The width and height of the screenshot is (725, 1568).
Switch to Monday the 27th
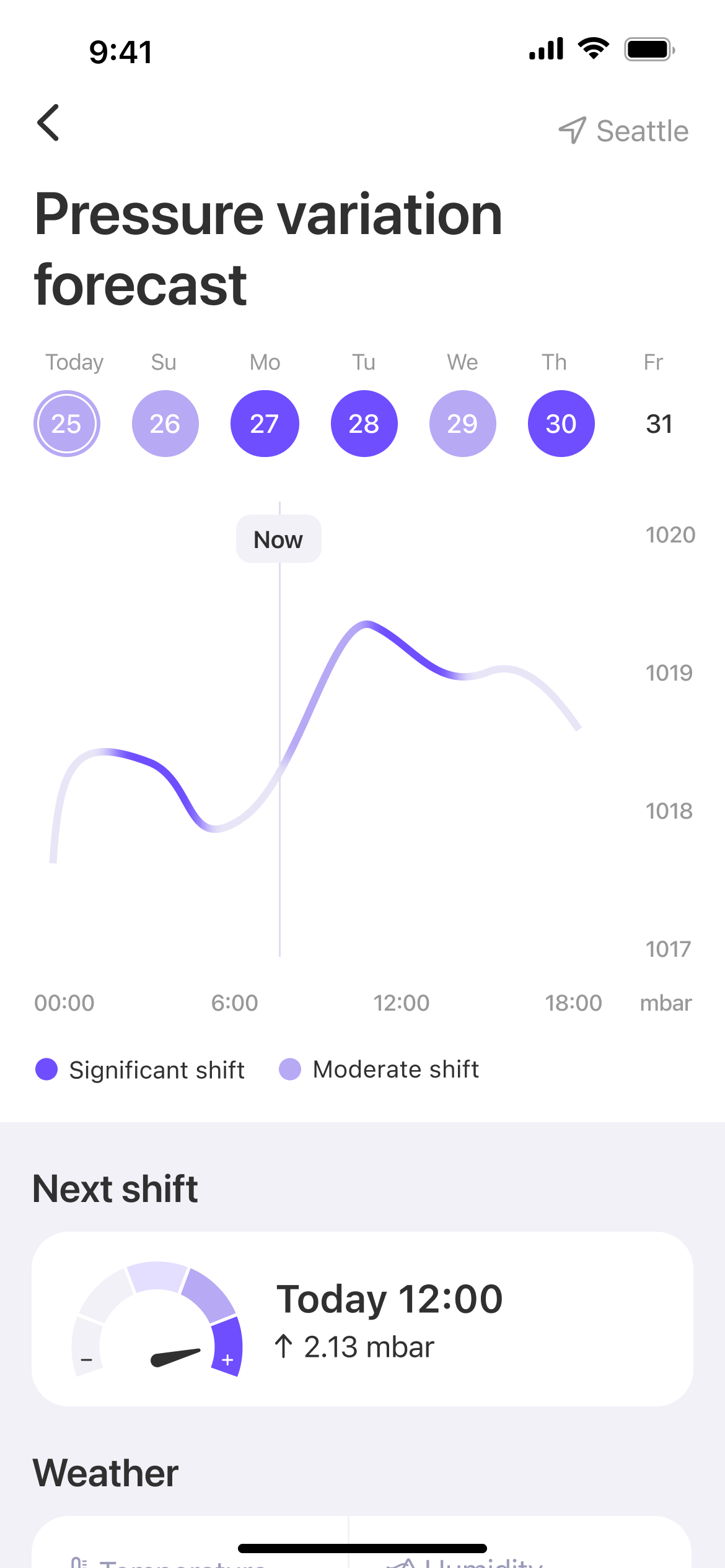(265, 424)
